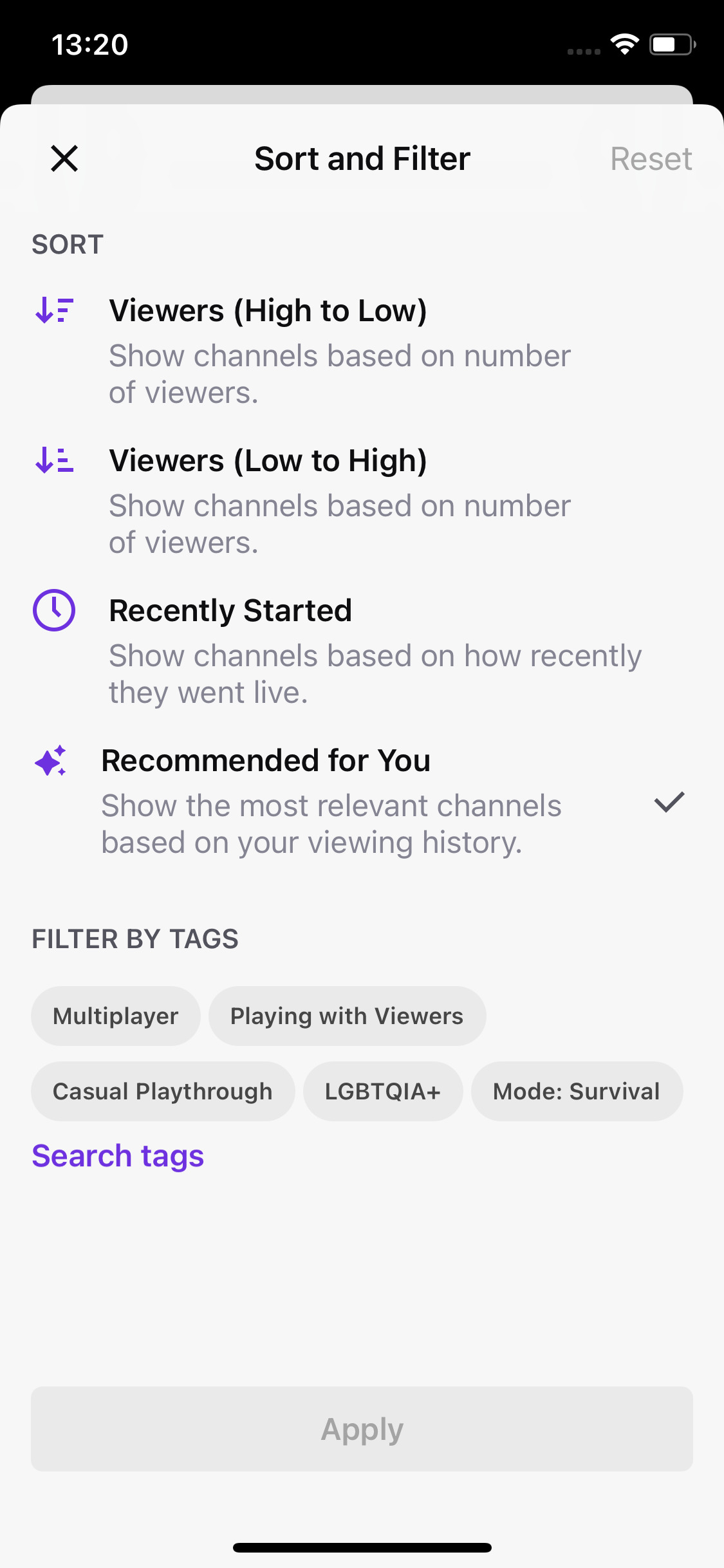This screenshot has height=1568, width=724.
Task: Open the Search tags link
Action: point(118,1156)
